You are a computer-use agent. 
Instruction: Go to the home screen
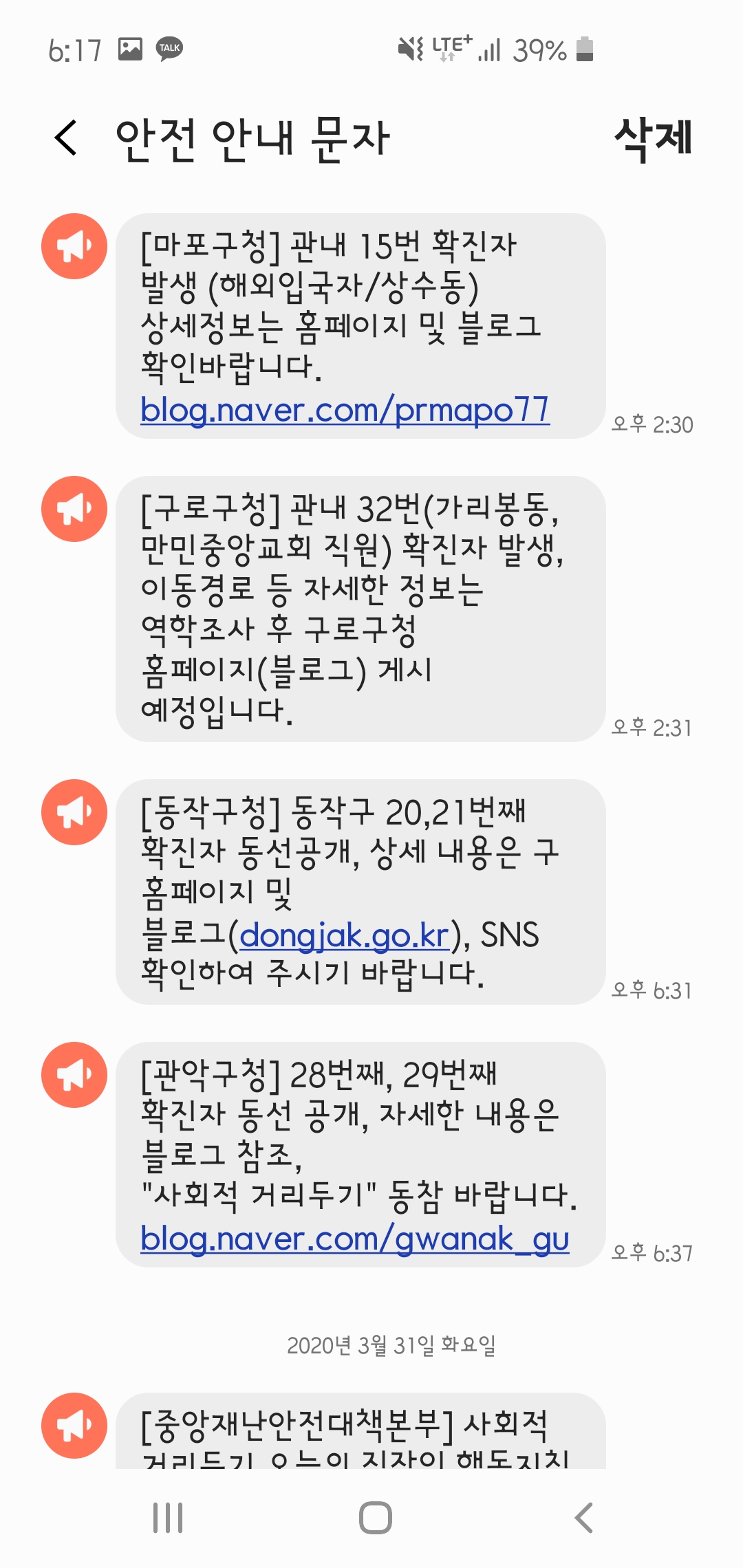376,1517
